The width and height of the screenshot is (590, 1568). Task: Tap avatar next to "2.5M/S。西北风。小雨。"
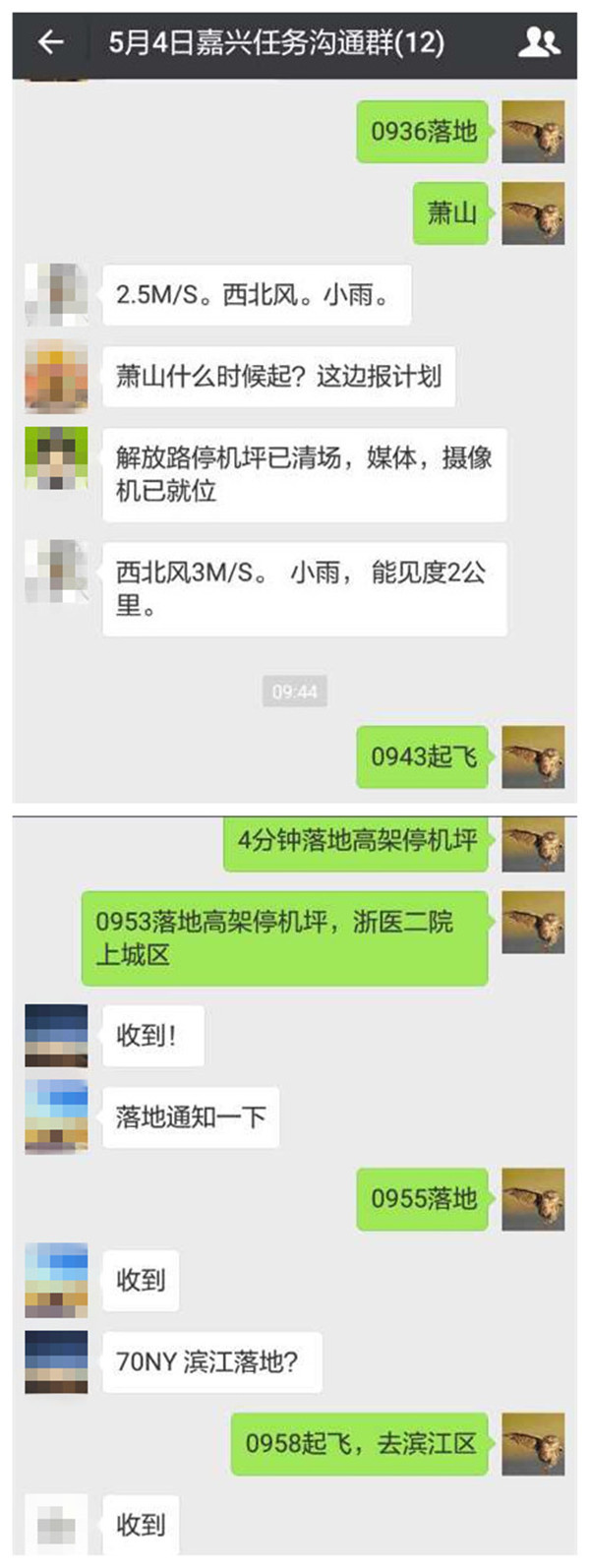[x=56, y=295]
